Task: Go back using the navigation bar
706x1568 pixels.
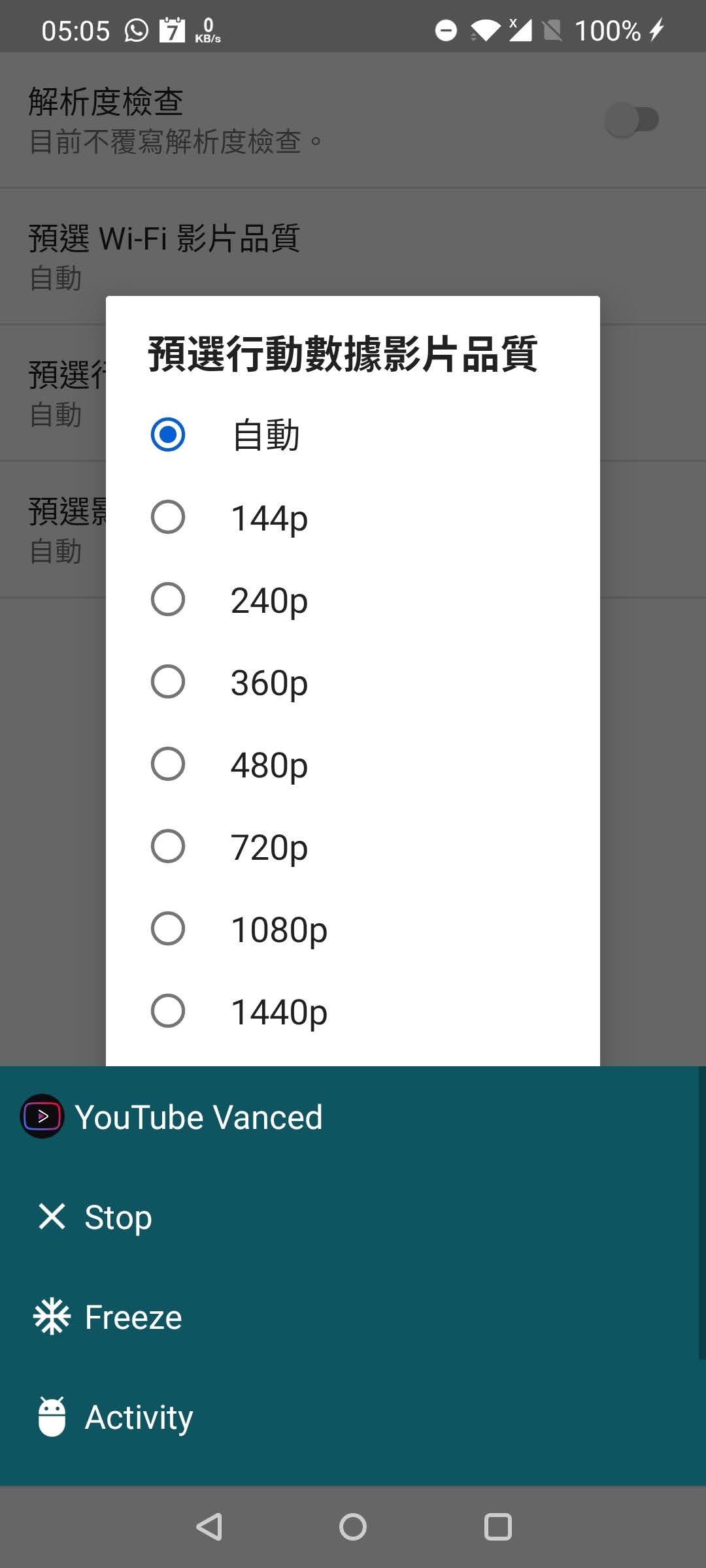Action: (x=209, y=1527)
